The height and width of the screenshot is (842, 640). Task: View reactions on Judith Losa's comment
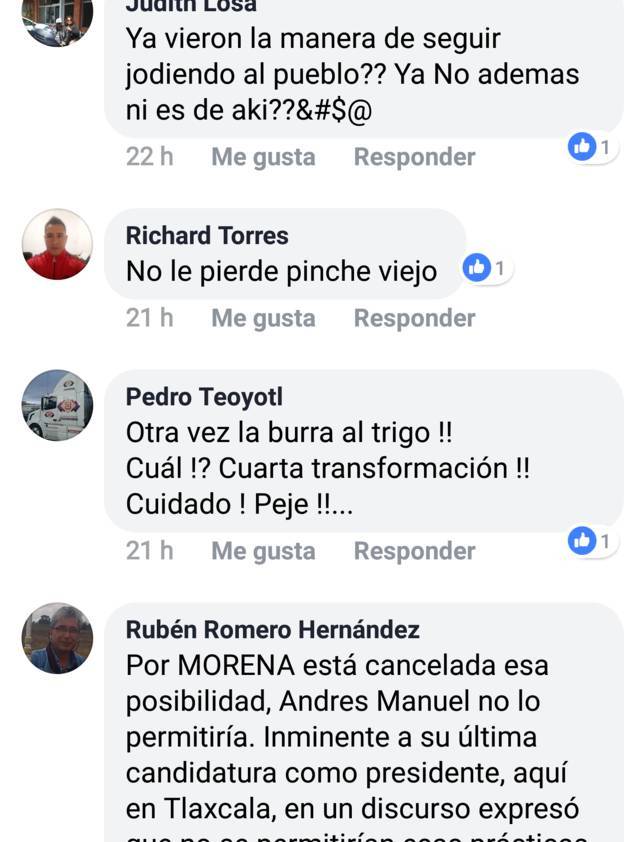coord(592,148)
